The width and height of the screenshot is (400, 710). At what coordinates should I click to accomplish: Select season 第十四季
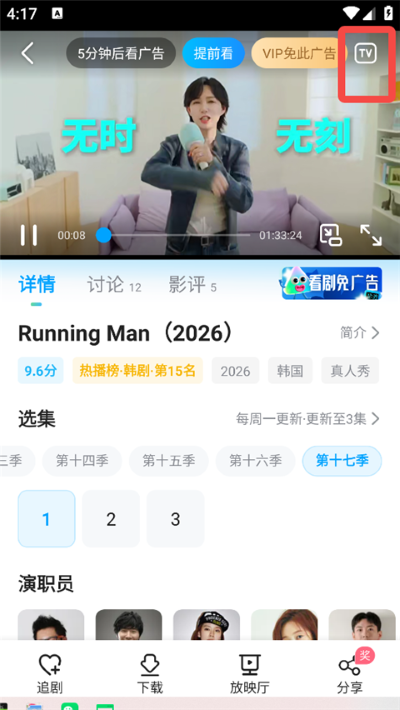82,461
